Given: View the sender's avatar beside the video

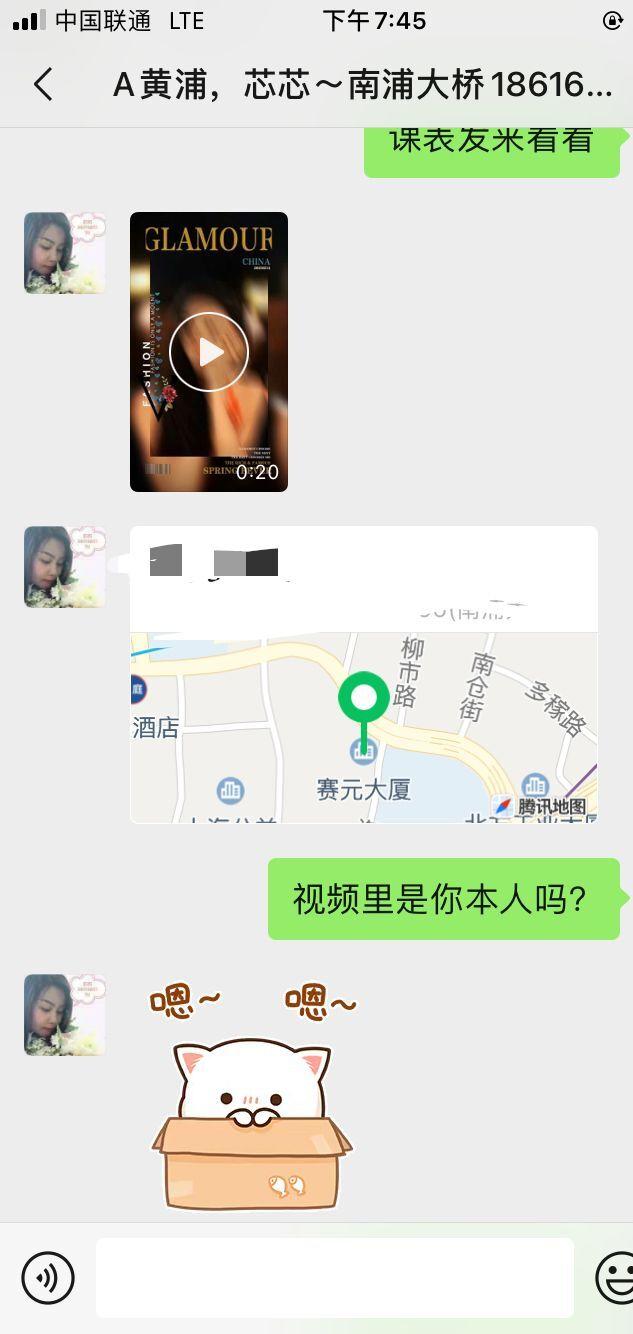Looking at the screenshot, I should pyautogui.click(x=64, y=252).
